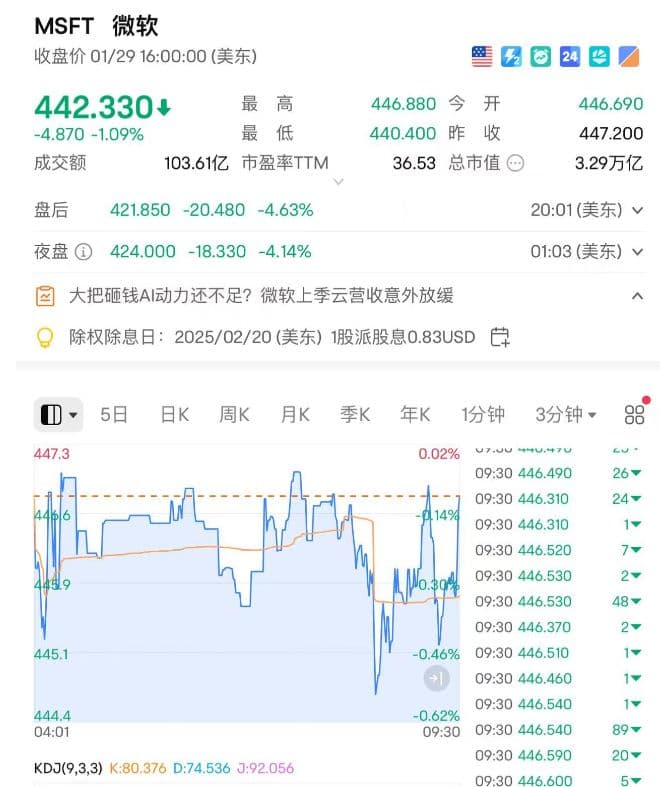Open the chart settings grid icon

[634, 414]
